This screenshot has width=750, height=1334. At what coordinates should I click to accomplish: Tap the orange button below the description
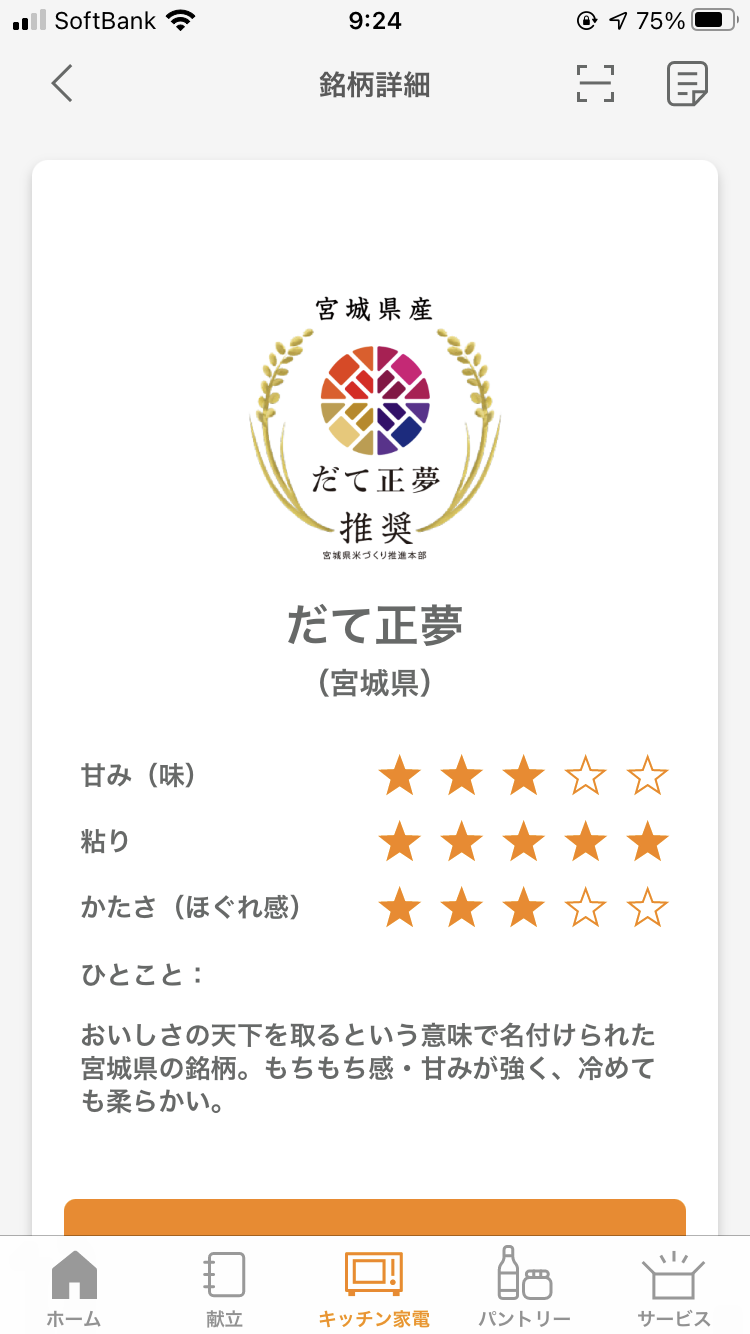point(375,1217)
